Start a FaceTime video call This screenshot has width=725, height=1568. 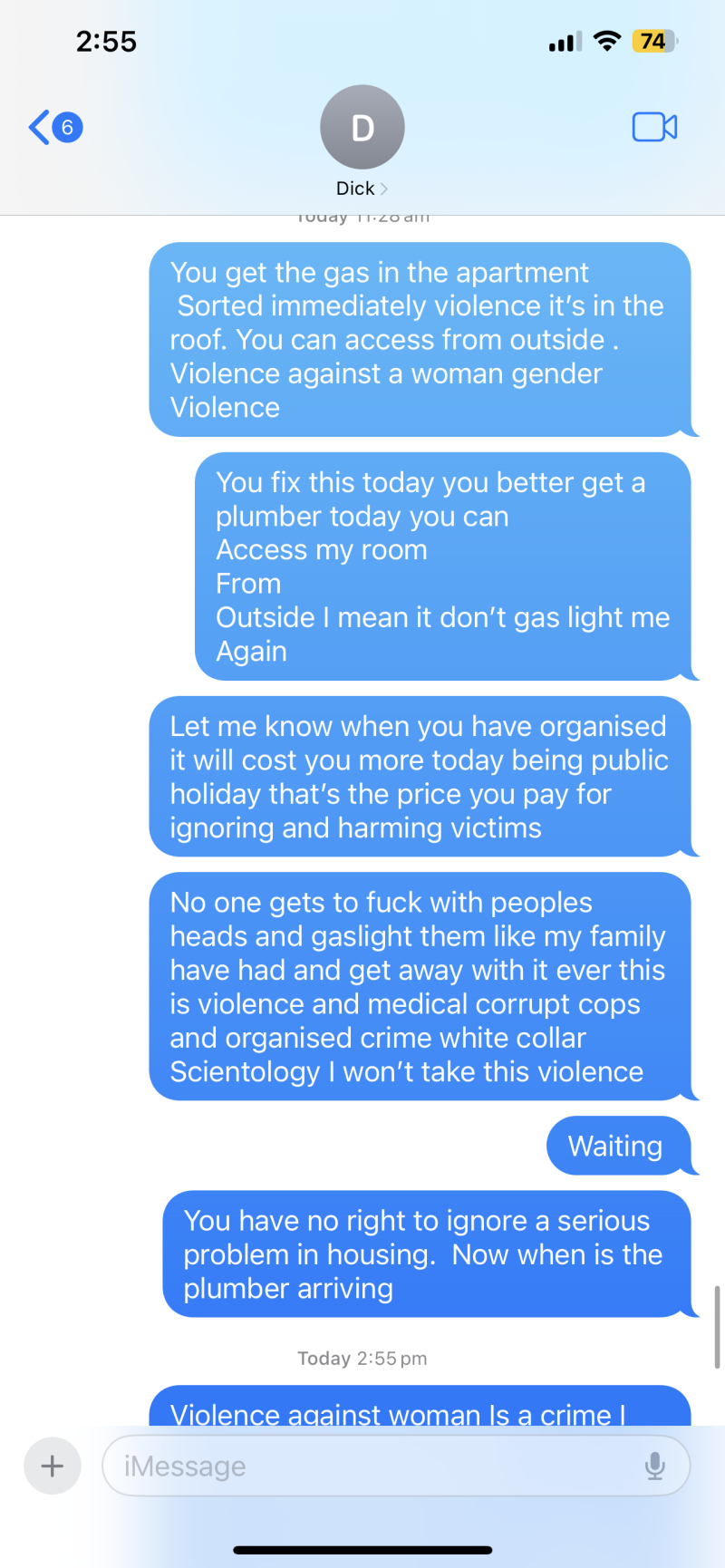(x=654, y=127)
